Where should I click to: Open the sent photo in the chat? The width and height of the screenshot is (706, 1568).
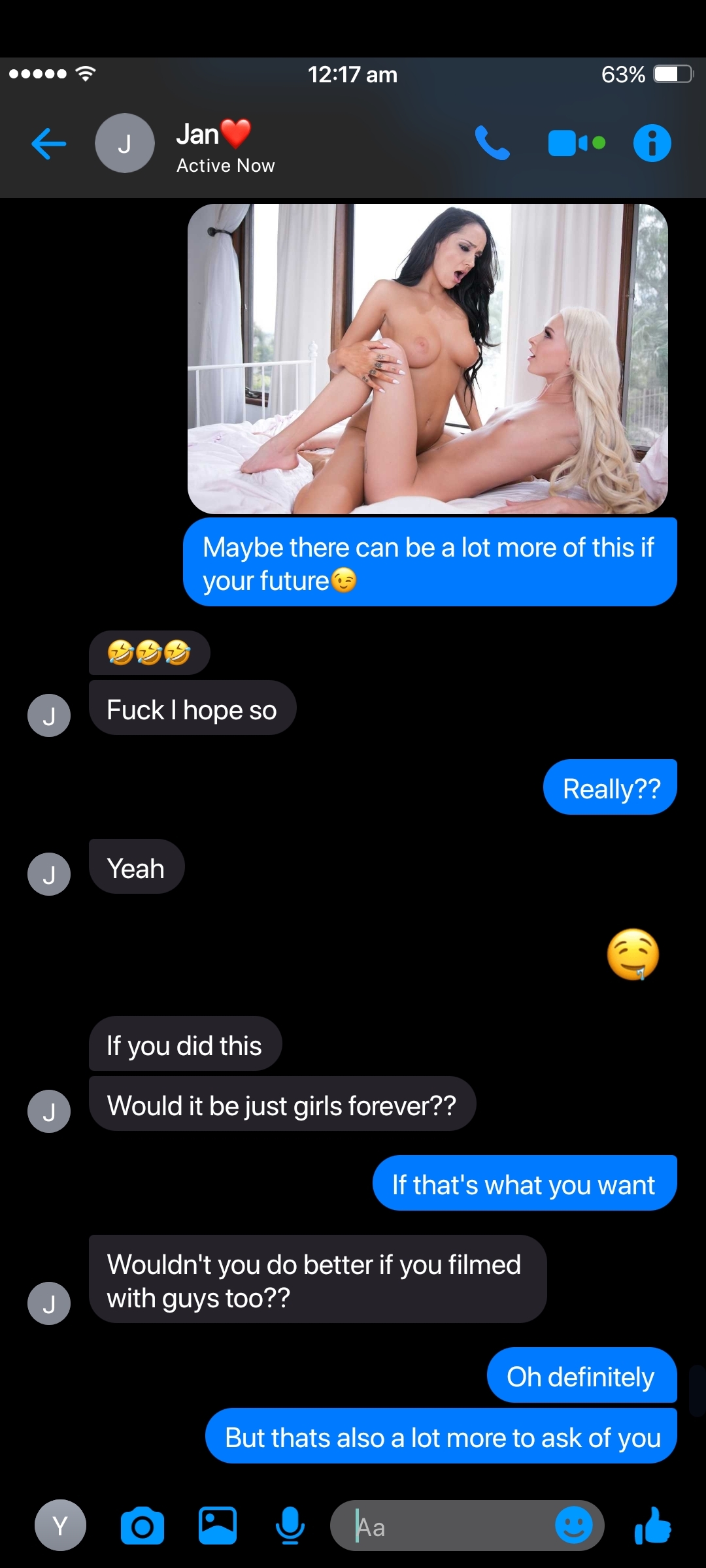[x=428, y=359]
